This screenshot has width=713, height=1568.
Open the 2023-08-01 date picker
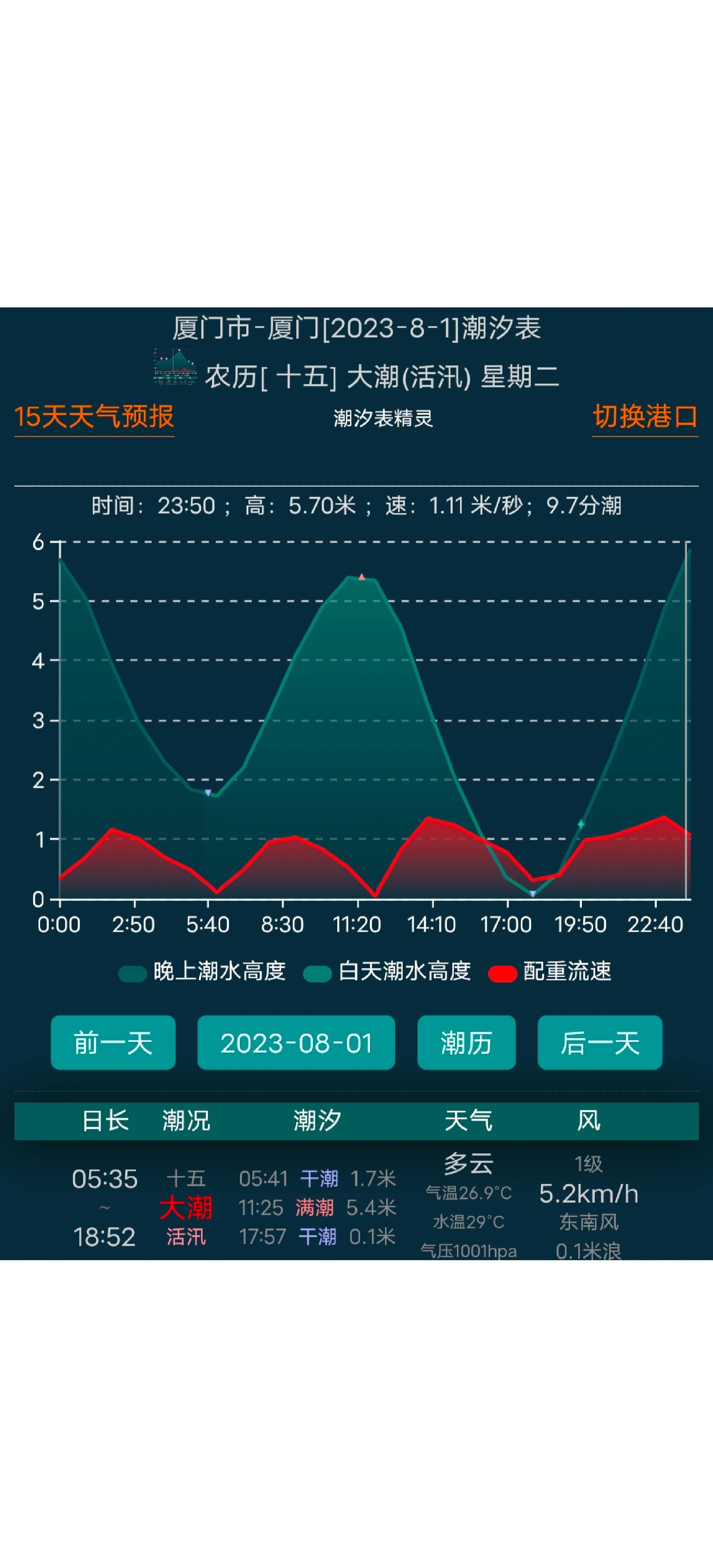tap(296, 1043)
